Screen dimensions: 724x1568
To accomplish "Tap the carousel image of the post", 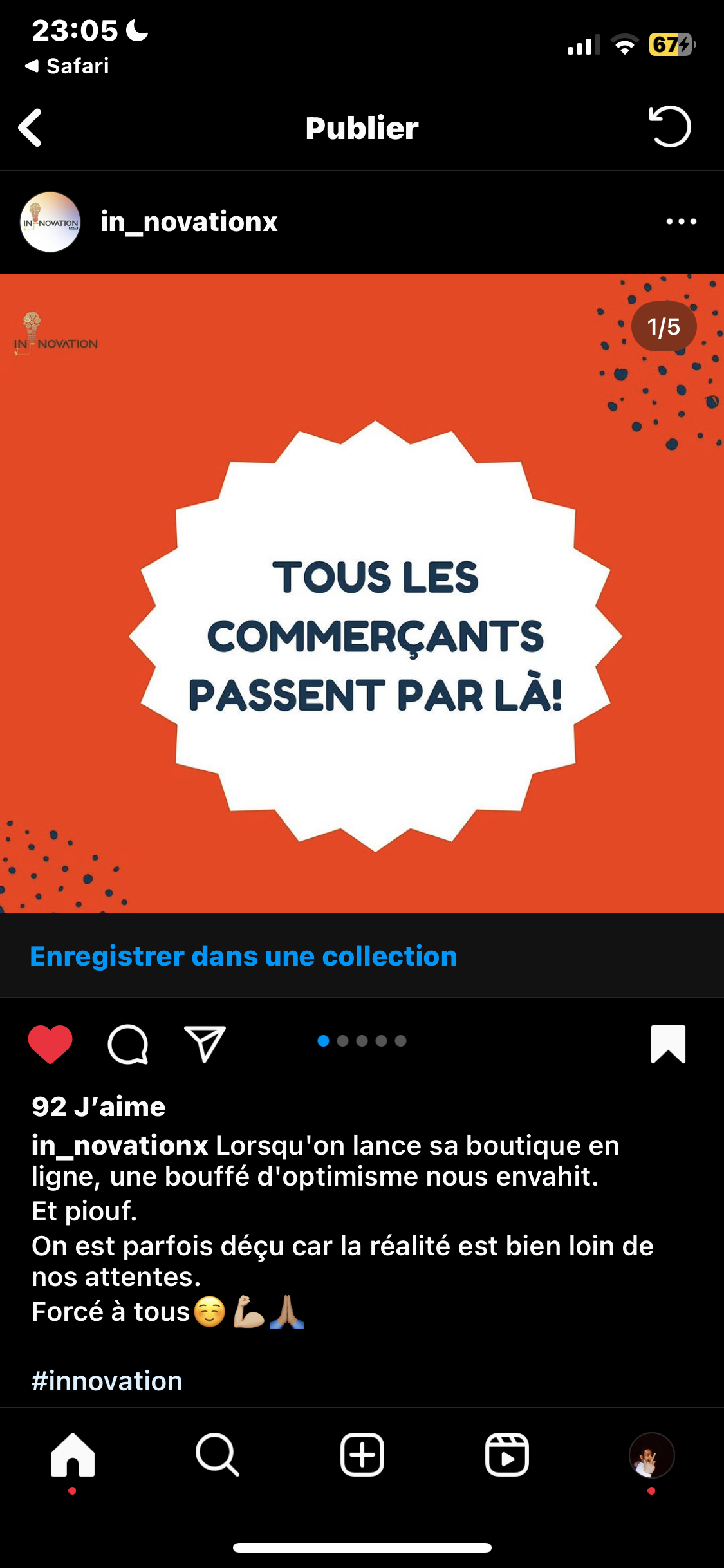I will click(x=362, y=593).
